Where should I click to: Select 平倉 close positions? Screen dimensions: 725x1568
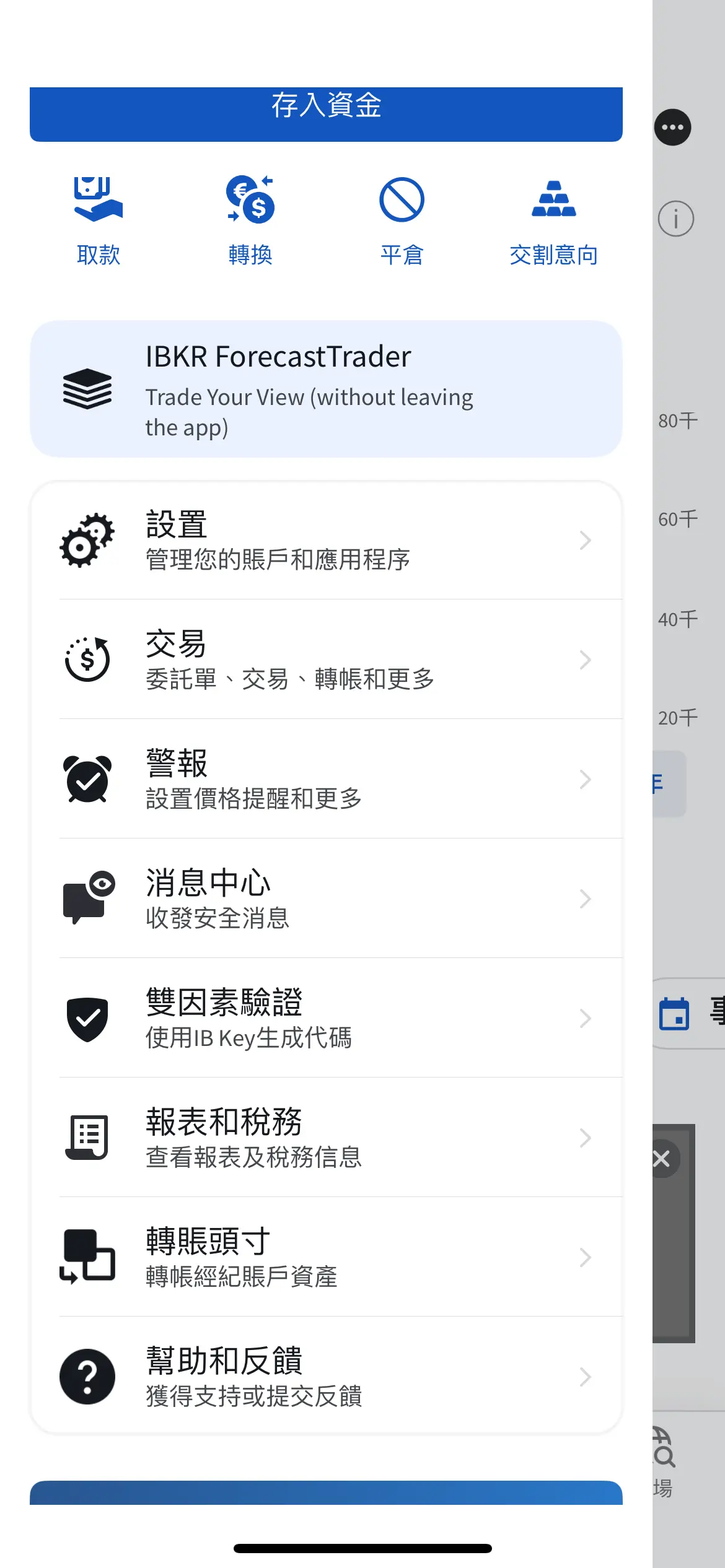[x=402, y=221]
